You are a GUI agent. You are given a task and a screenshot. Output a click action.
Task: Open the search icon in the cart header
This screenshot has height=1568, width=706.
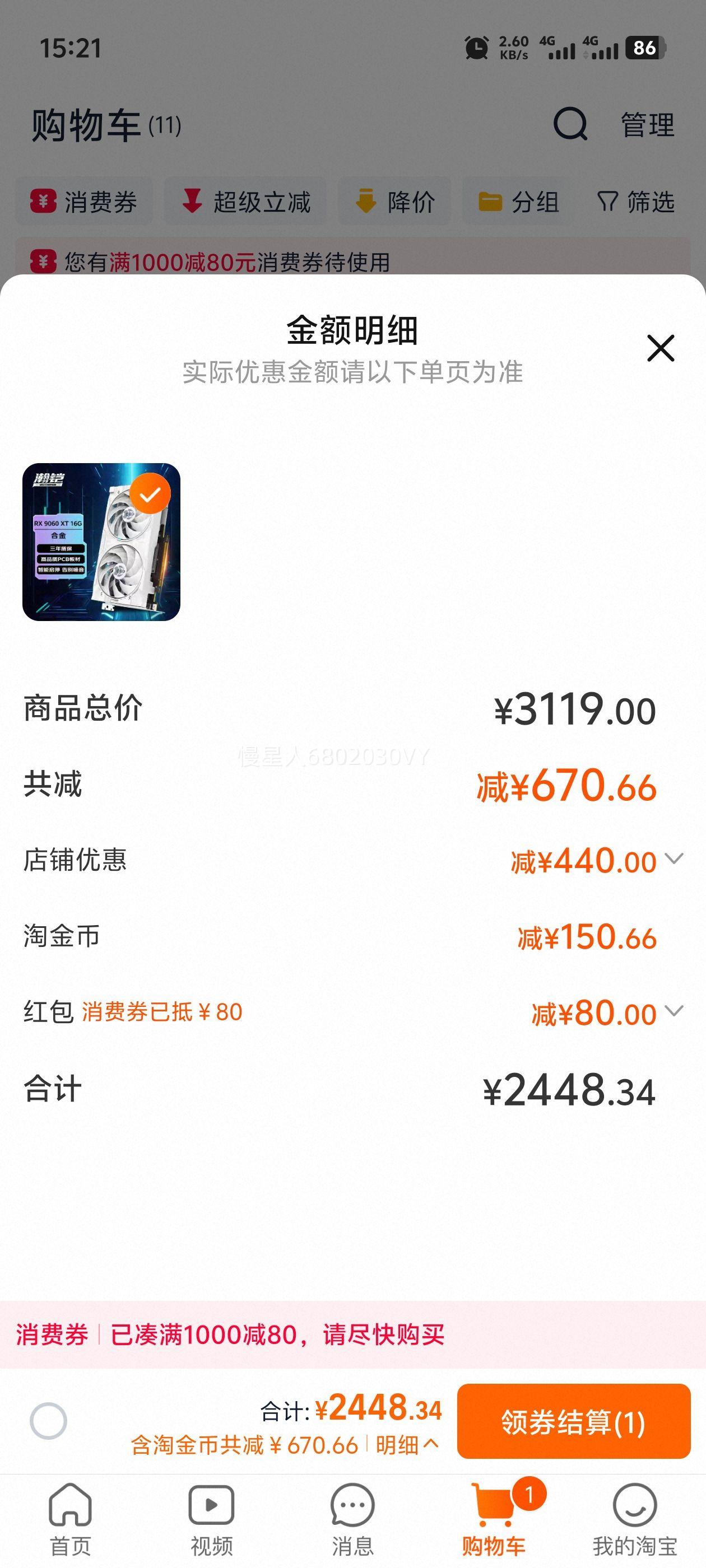click(572, 125)
